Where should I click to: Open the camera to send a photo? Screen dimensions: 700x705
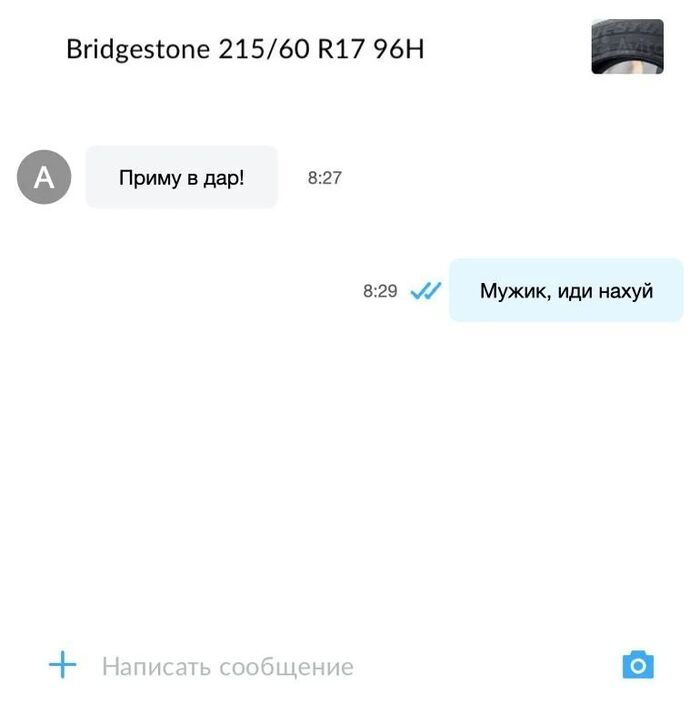[638, 665]
